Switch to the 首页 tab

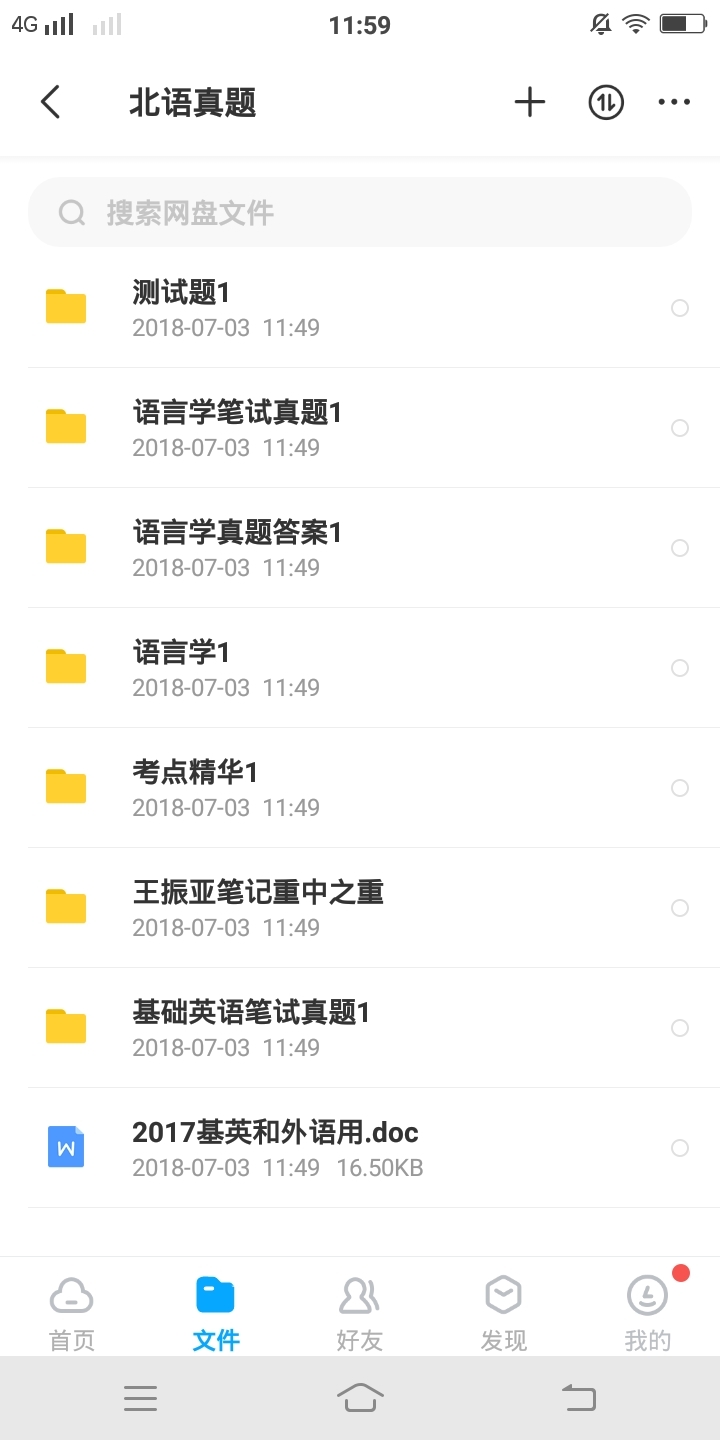(71, 1310)
